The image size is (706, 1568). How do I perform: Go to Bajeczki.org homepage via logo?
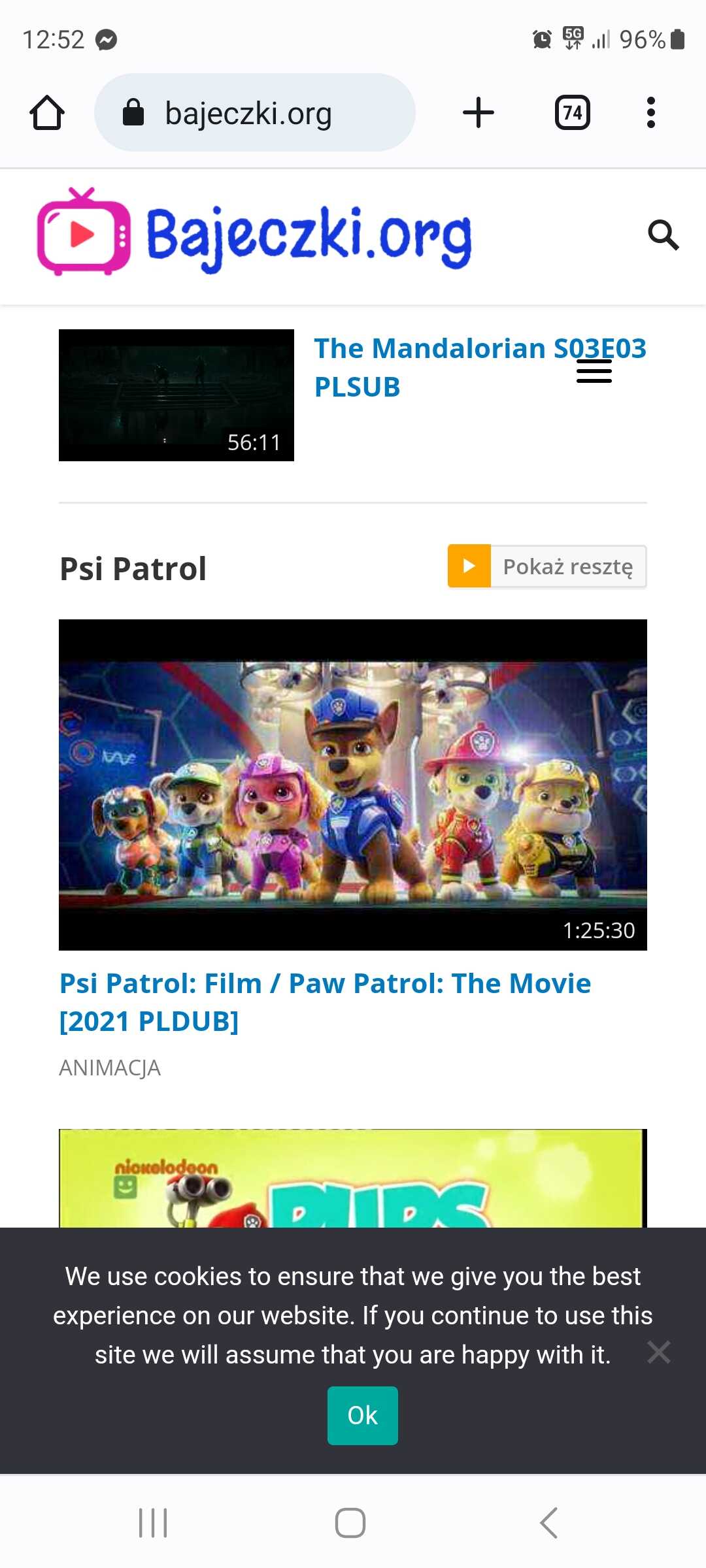(x=255, y=233)
